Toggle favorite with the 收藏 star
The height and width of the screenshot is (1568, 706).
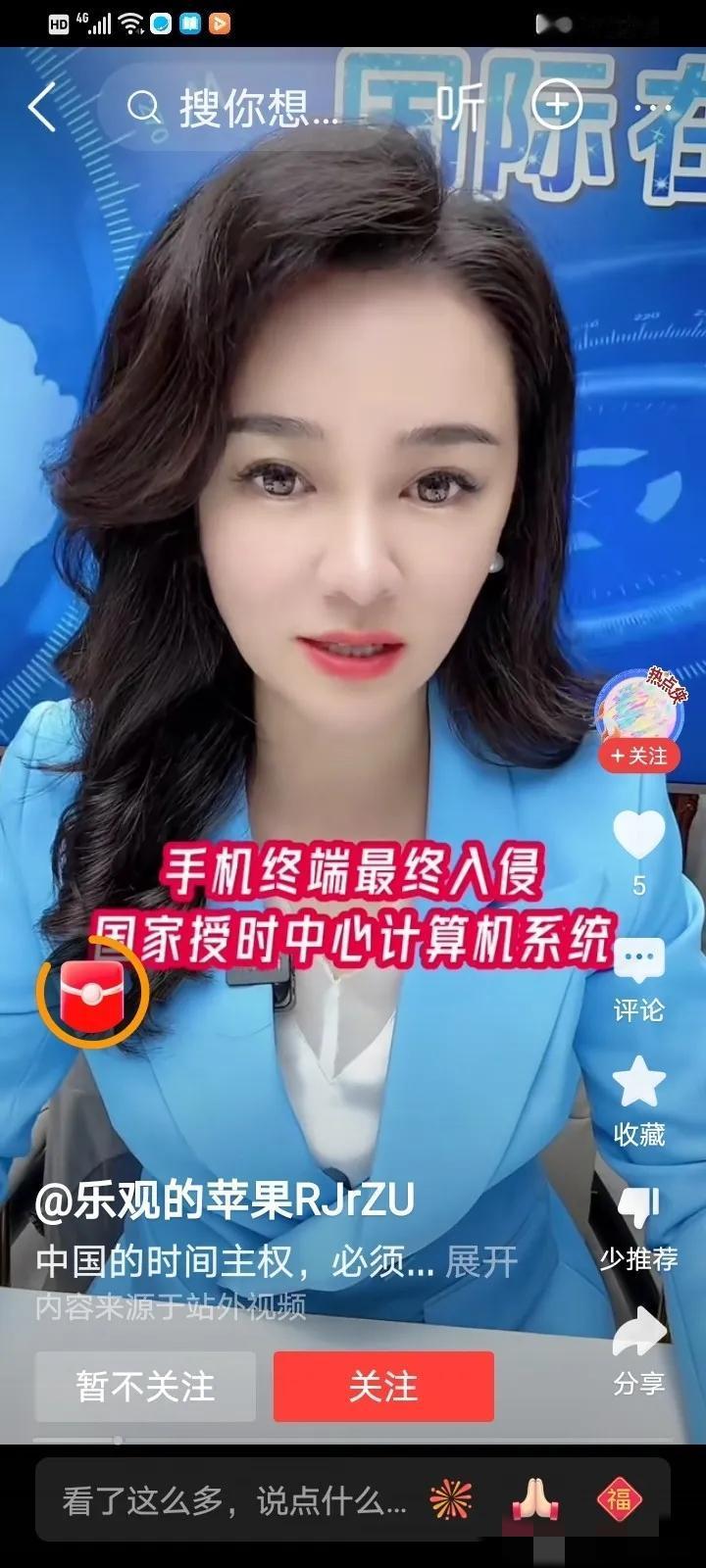coord(639,1083)
